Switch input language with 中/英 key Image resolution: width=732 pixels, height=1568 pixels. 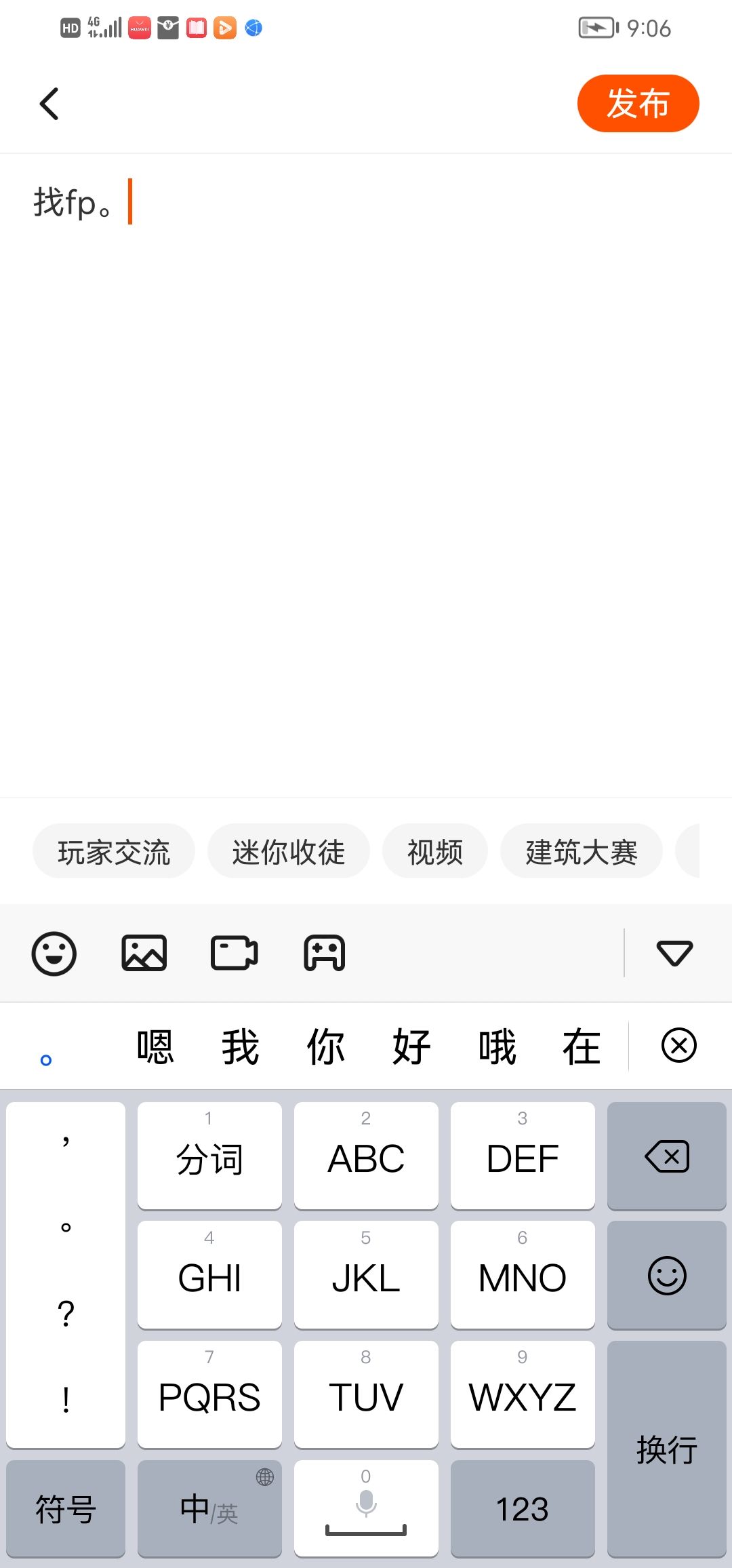pos(209,1509)
